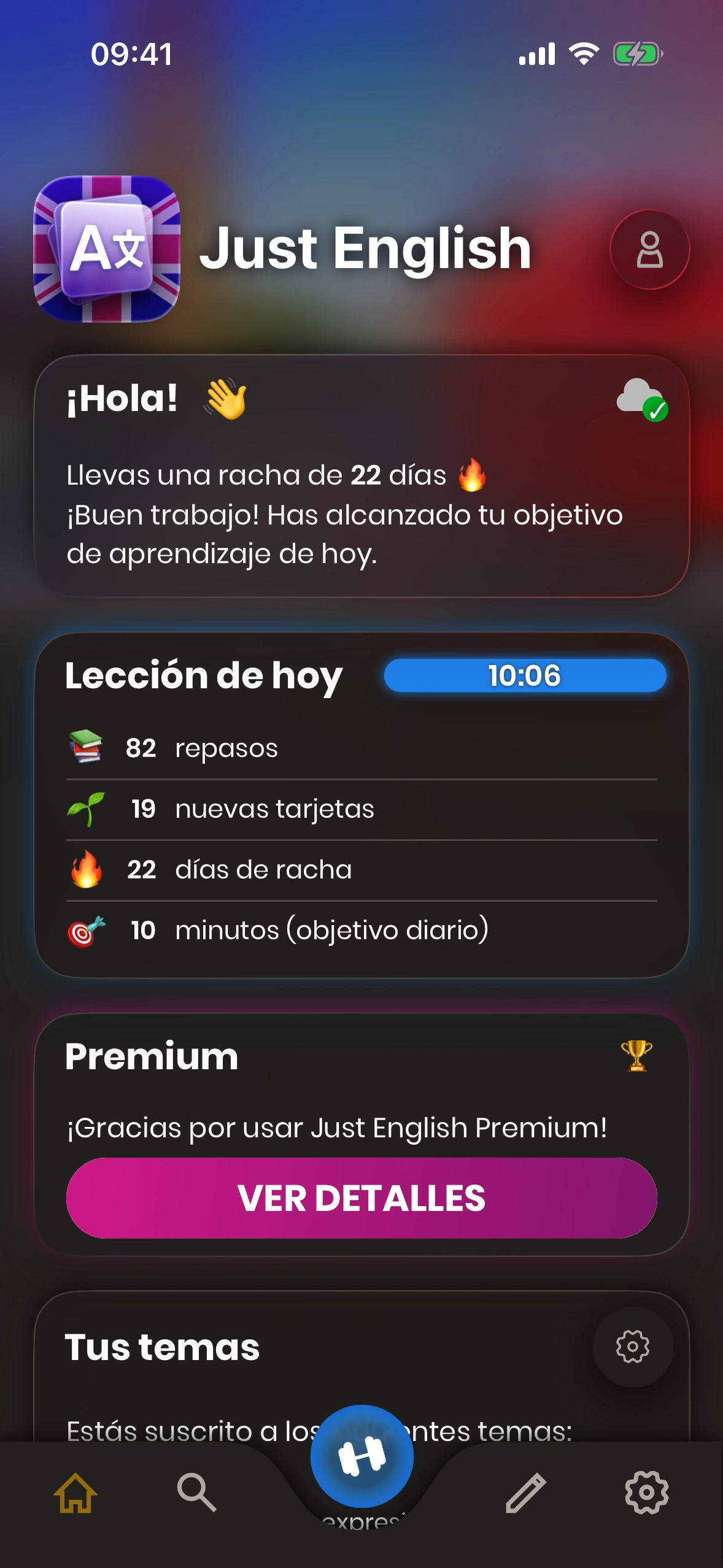This screenshot has width=723, height=1568.
Task: Tap the VER DETALLES premium button
Action: point(361,1197)
